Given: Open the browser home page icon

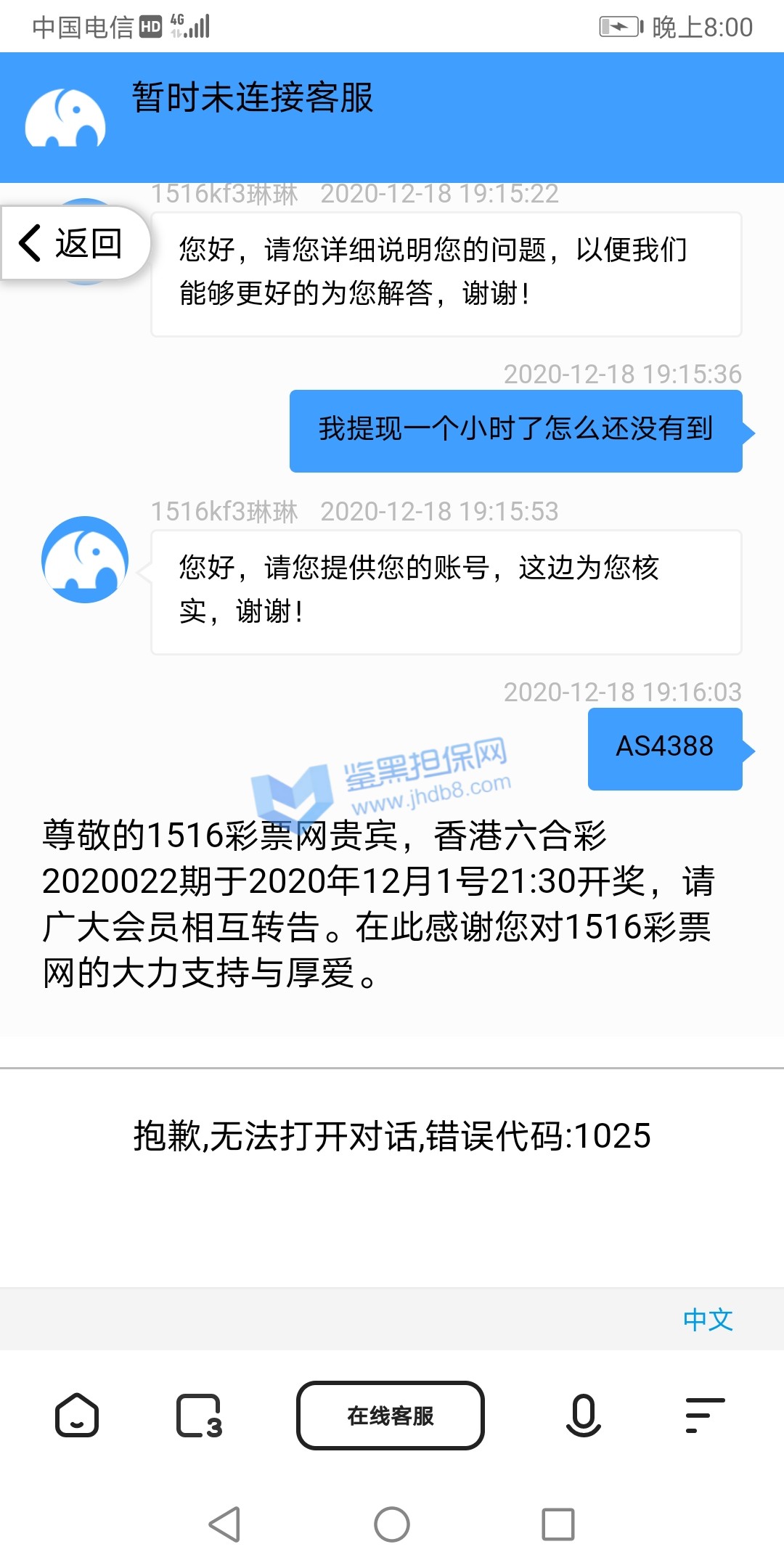Looking at the screenshot, I should tap(77, 1415).
